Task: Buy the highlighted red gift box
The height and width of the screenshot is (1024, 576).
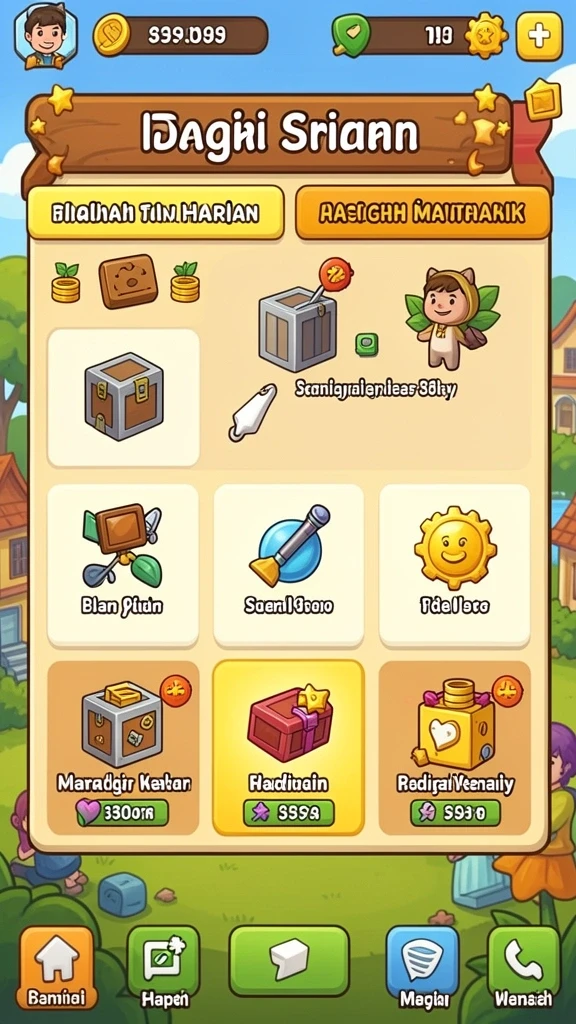Action: (x=289, y=748)
